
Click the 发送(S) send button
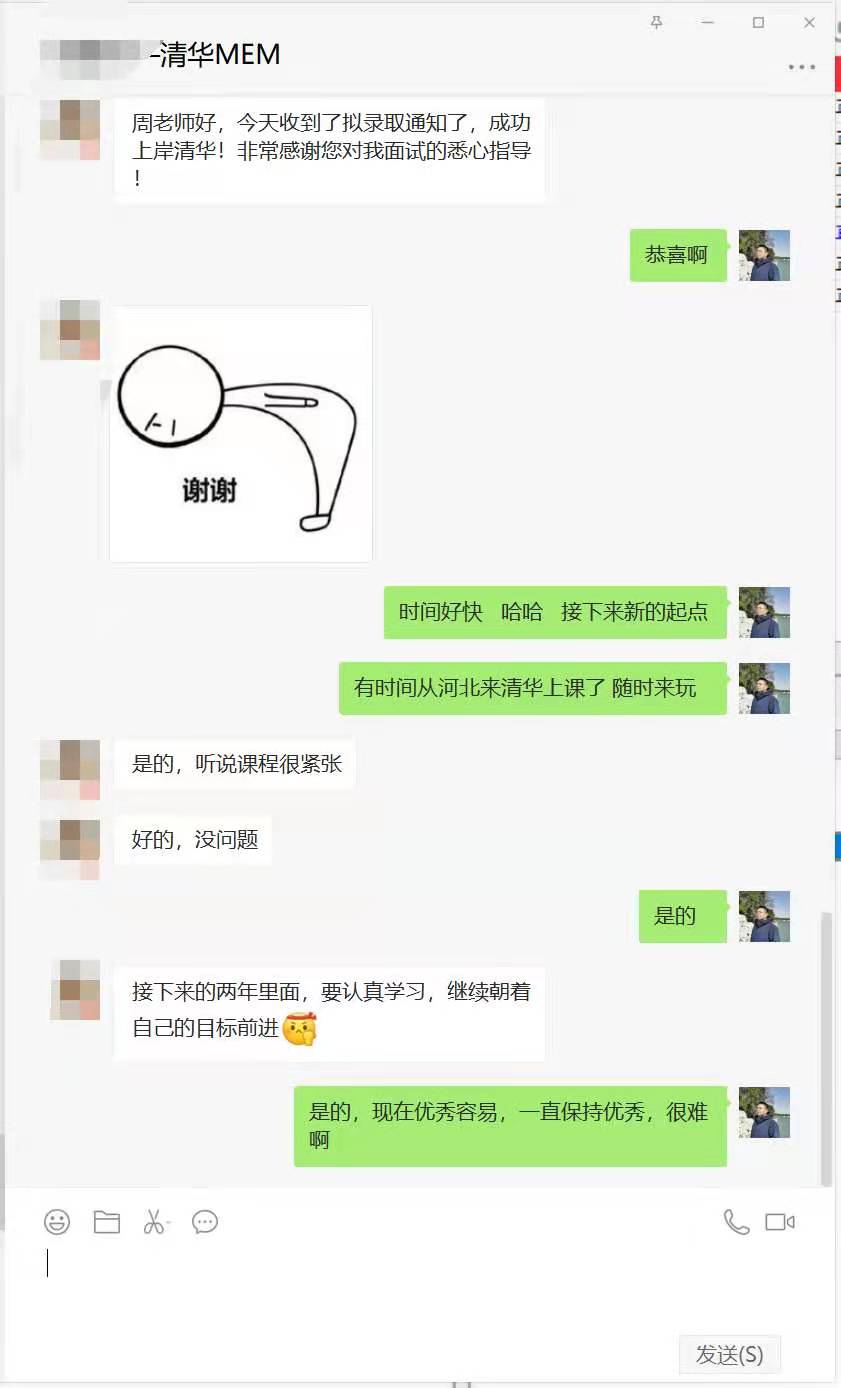pos(729,1355)
